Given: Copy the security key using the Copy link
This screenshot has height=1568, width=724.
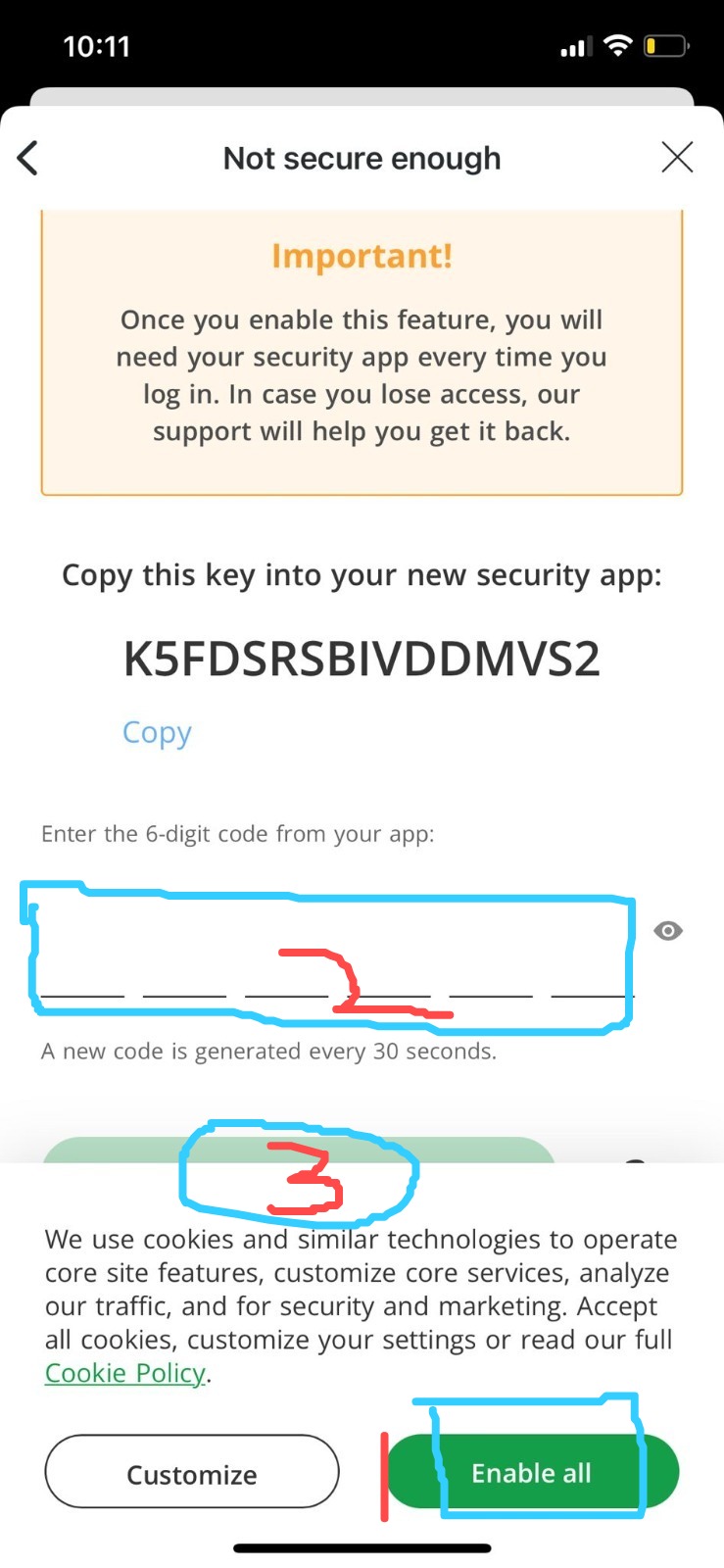Looking at the screenshot, I should (x=156, y=732).
